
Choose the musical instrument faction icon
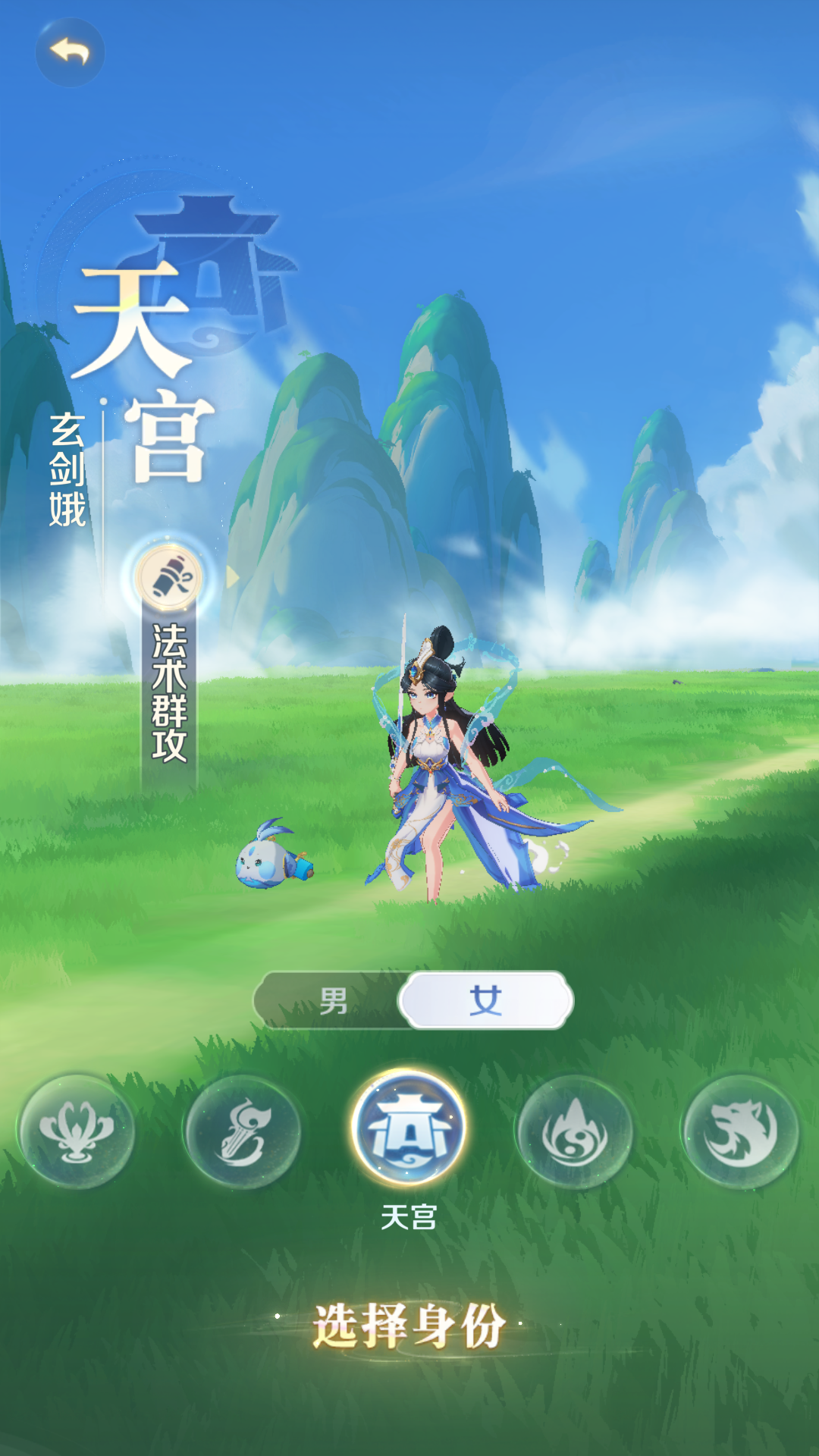coord(243,1131)
